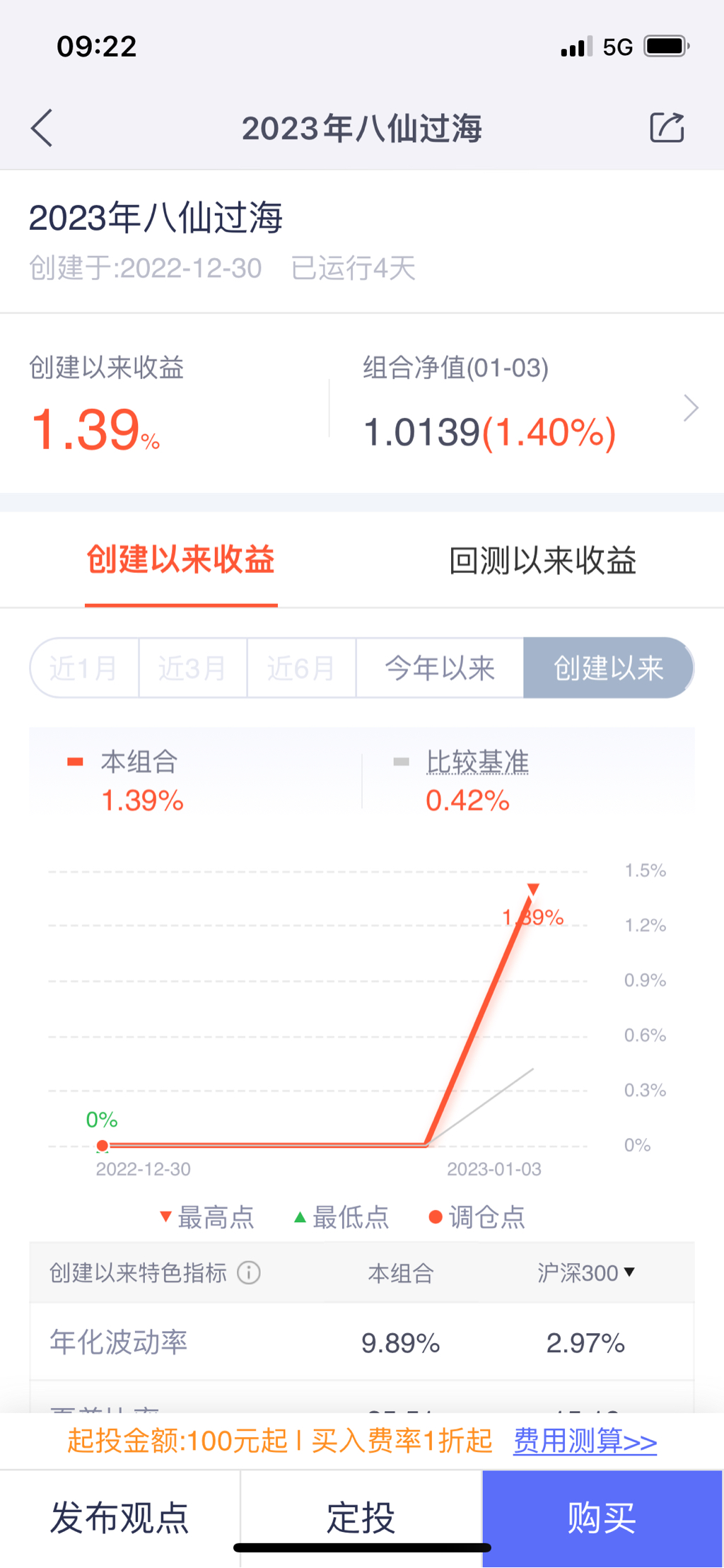This screenshot has width=724, height=1568.
Task: Select the 创建以来 time range
Action: tap(608, 668)
